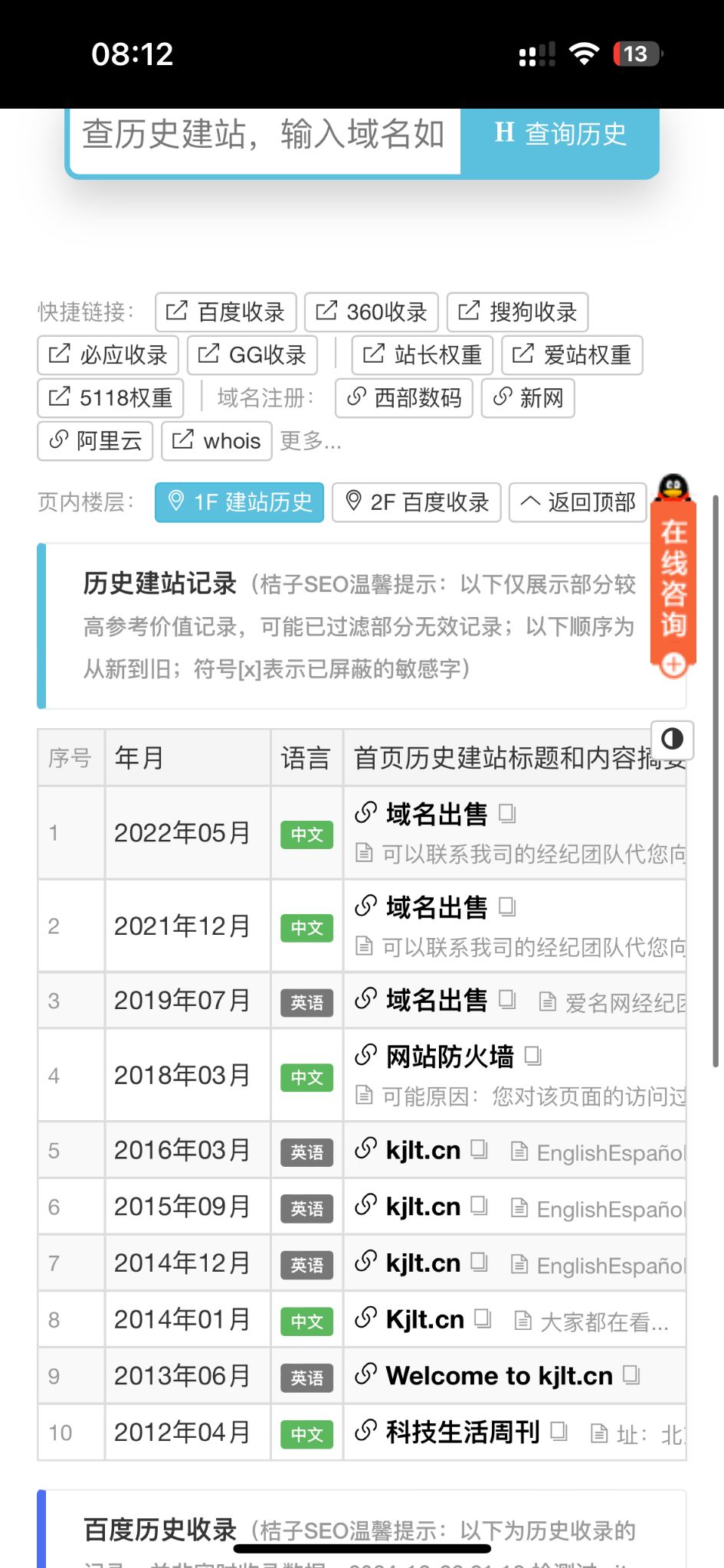Screen dimensions: 724x1568
Task: Open the 在线咨询 floating widget
Action: [673, 578]
